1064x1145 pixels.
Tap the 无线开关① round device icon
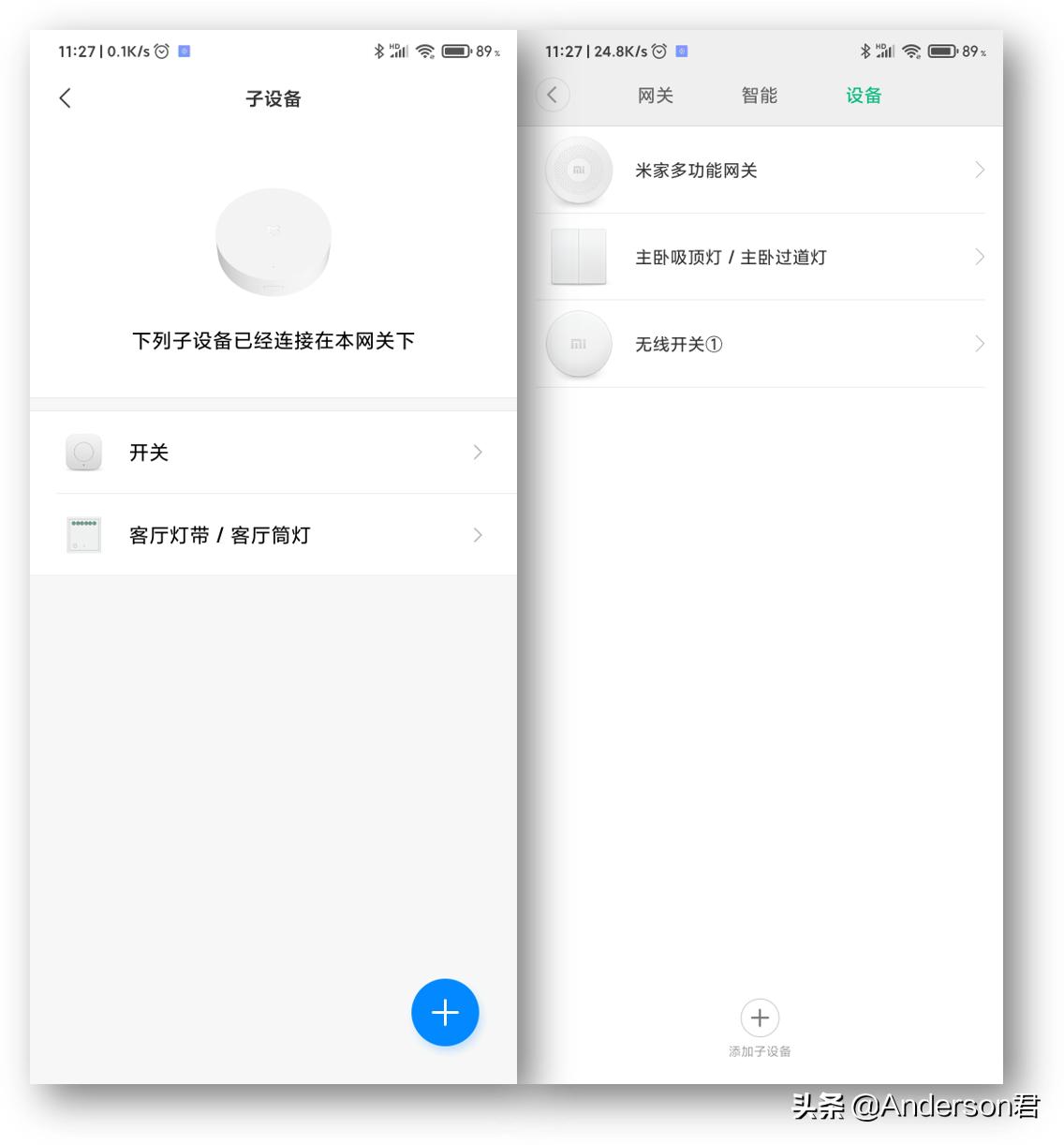coord(578,344)
